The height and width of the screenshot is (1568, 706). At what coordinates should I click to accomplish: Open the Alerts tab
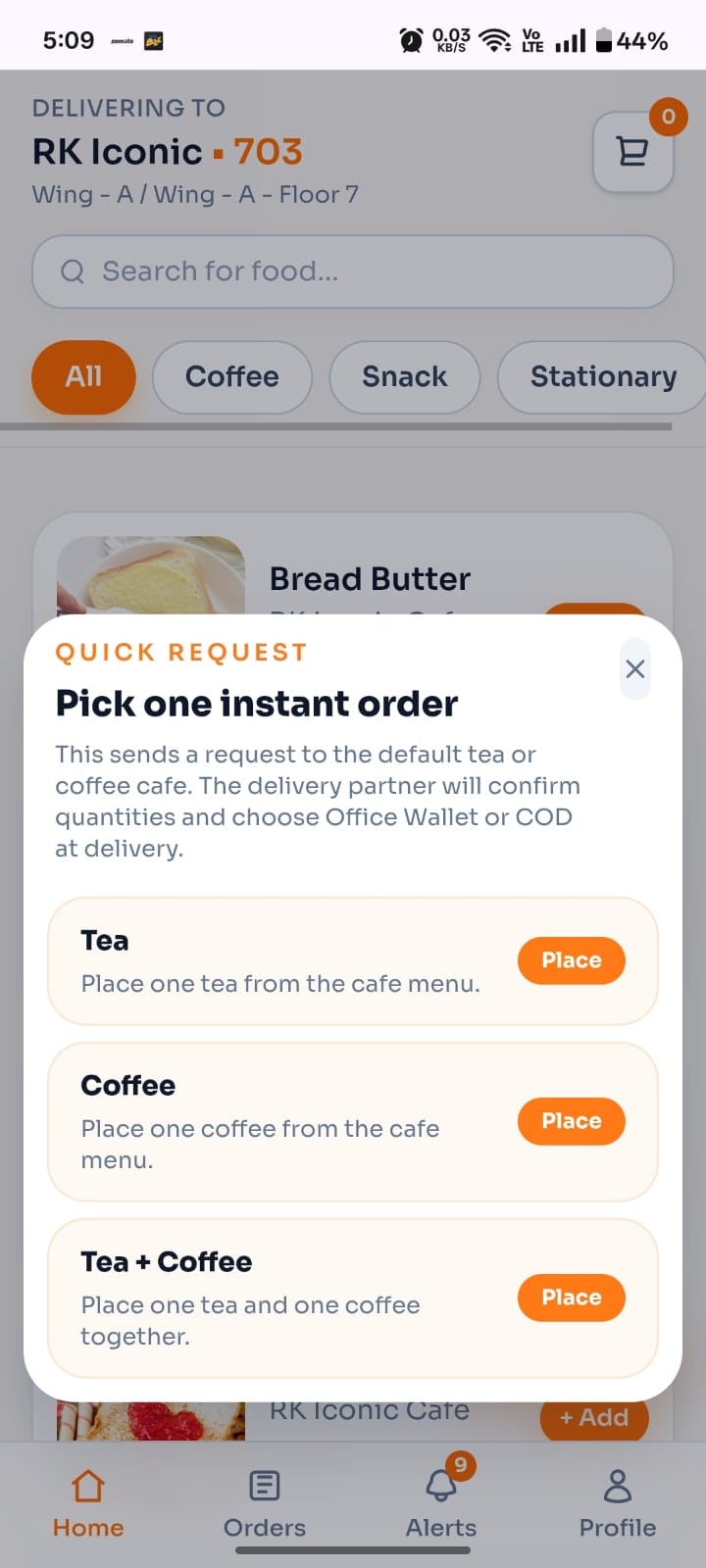(x=441, y=1503)
